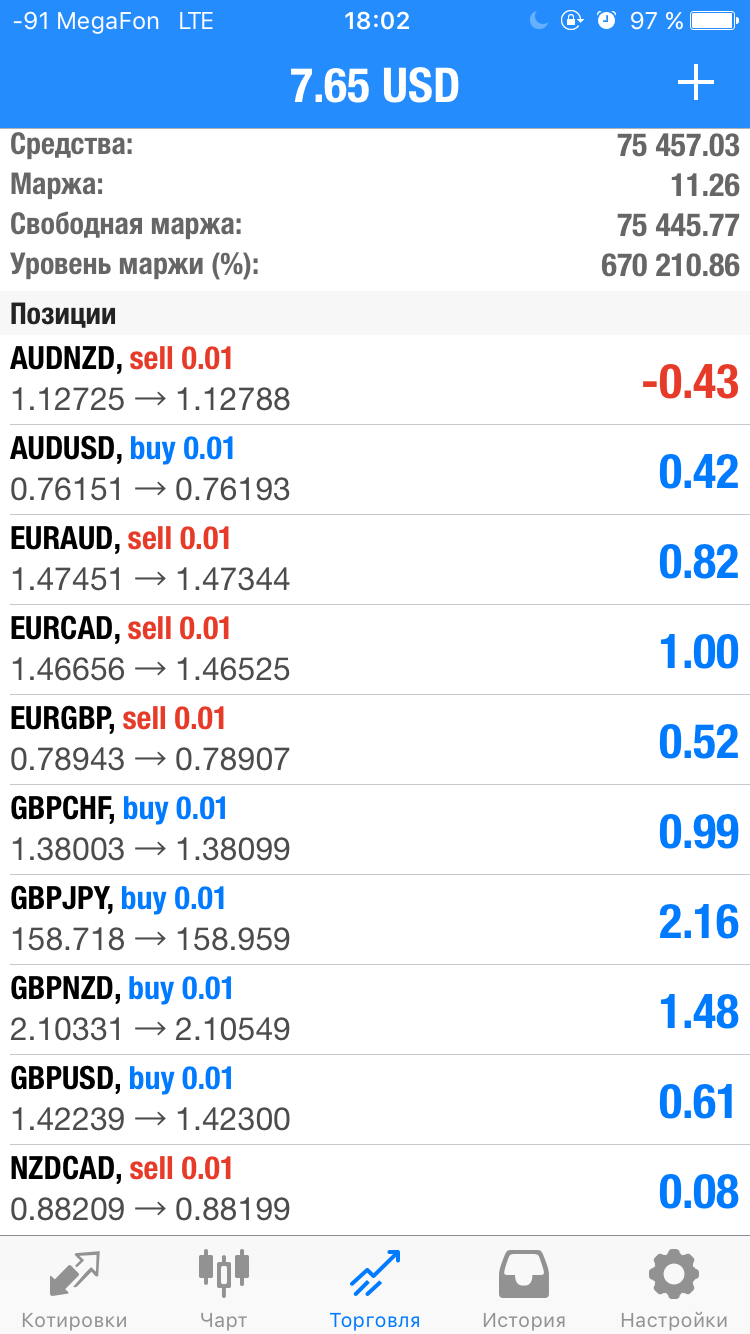Open the Настройки tab

[674, 1286]
